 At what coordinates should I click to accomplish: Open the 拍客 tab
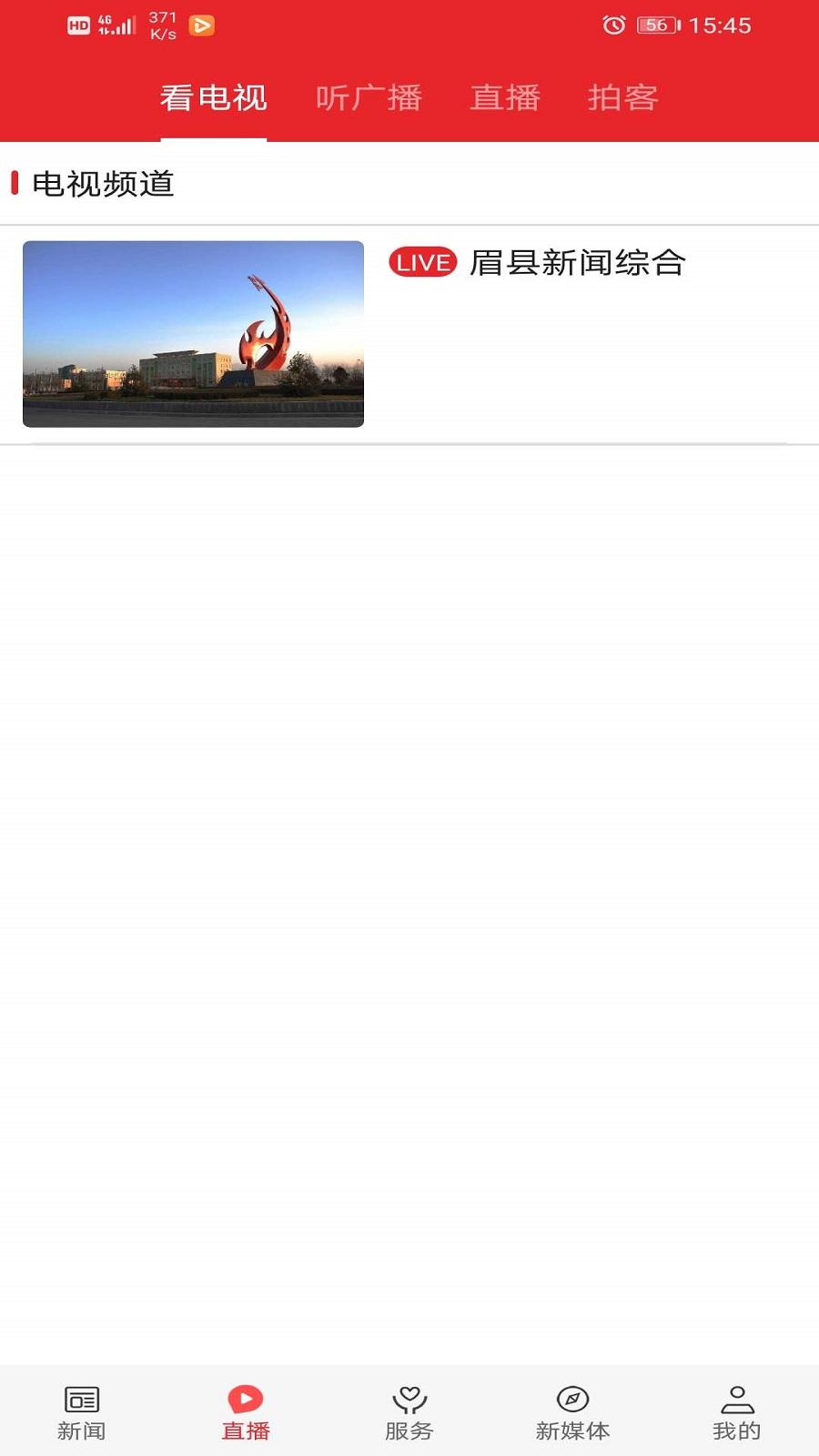(x=622, y=97)
